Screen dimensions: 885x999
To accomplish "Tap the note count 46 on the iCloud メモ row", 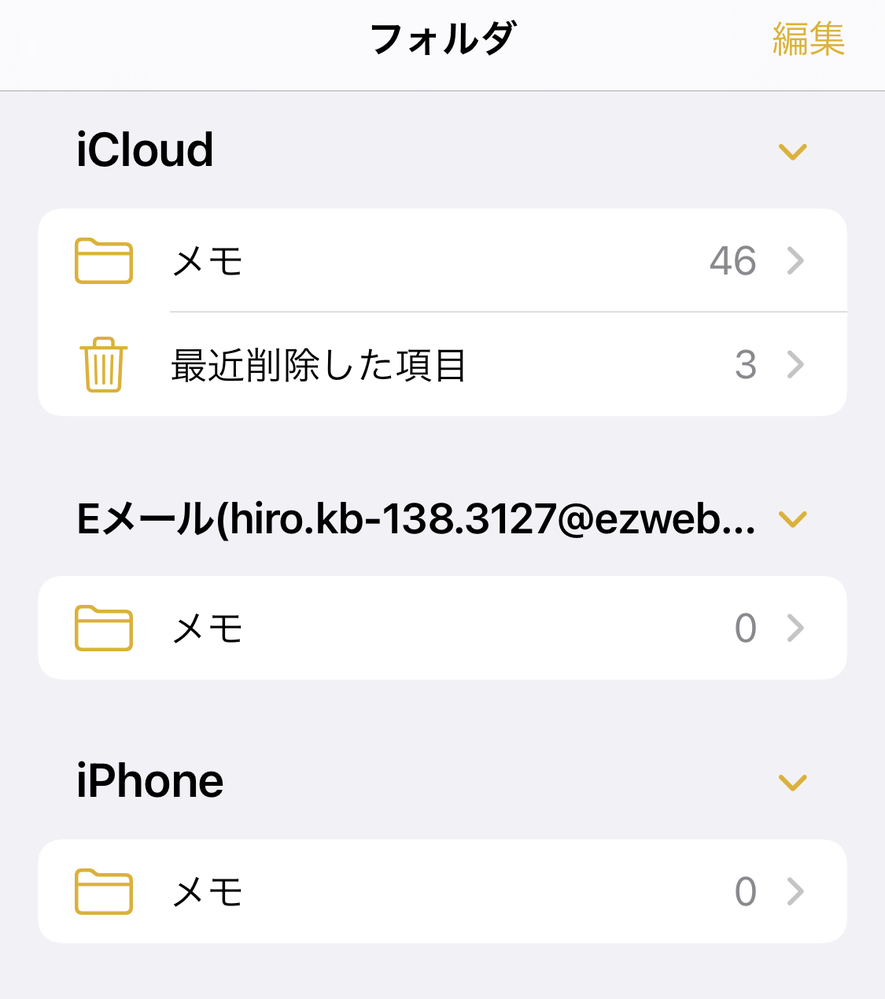I will [x=732, y=261].
